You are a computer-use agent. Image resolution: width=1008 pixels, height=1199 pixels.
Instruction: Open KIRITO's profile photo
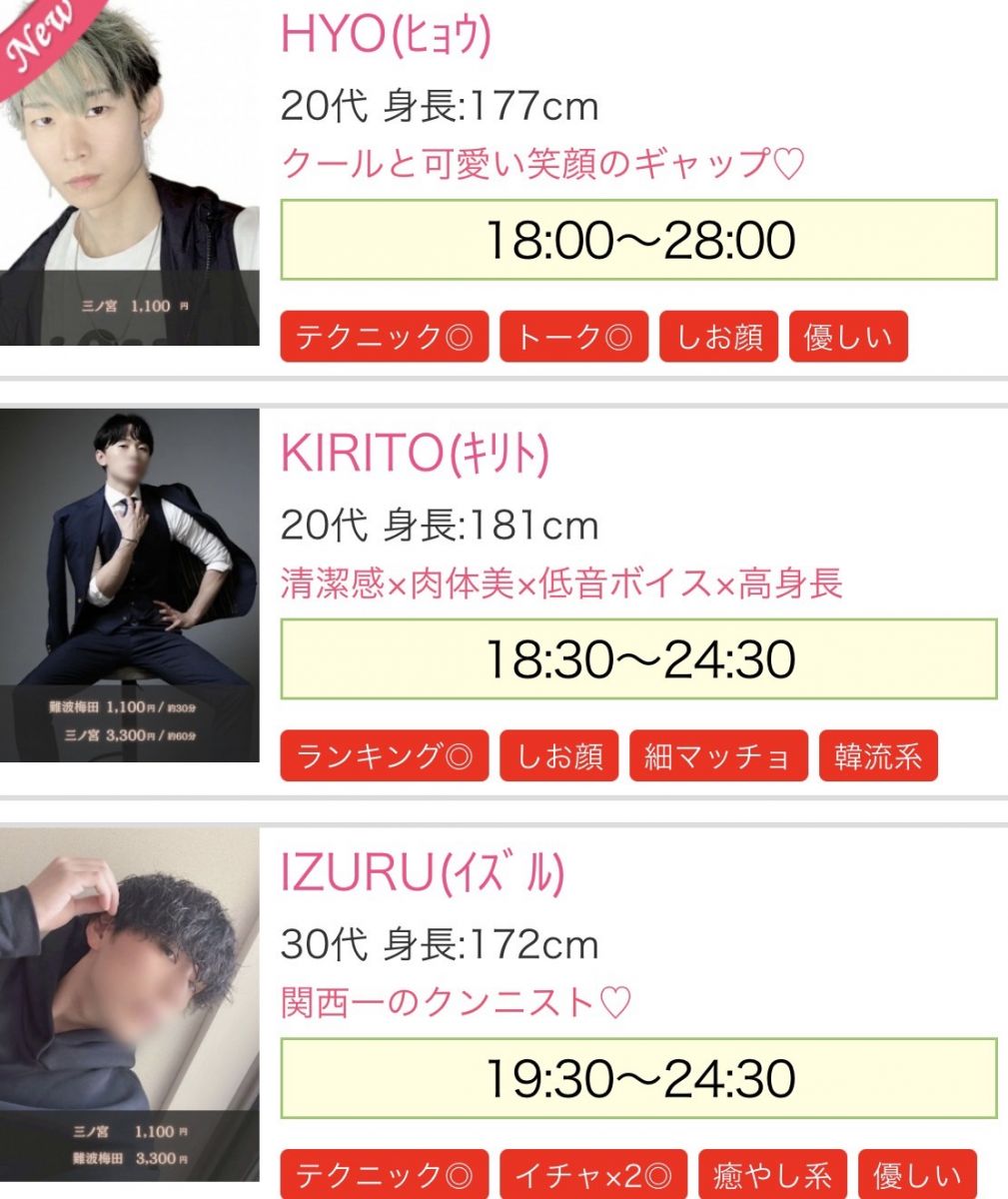tap(130, 585)
